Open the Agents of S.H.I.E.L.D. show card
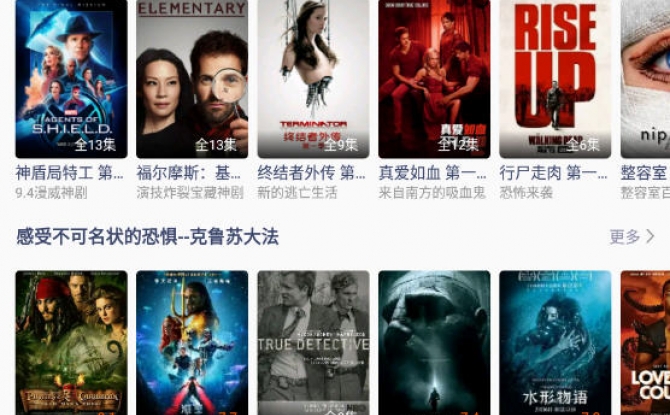670x415 pixels. click(x=71, y=80)
